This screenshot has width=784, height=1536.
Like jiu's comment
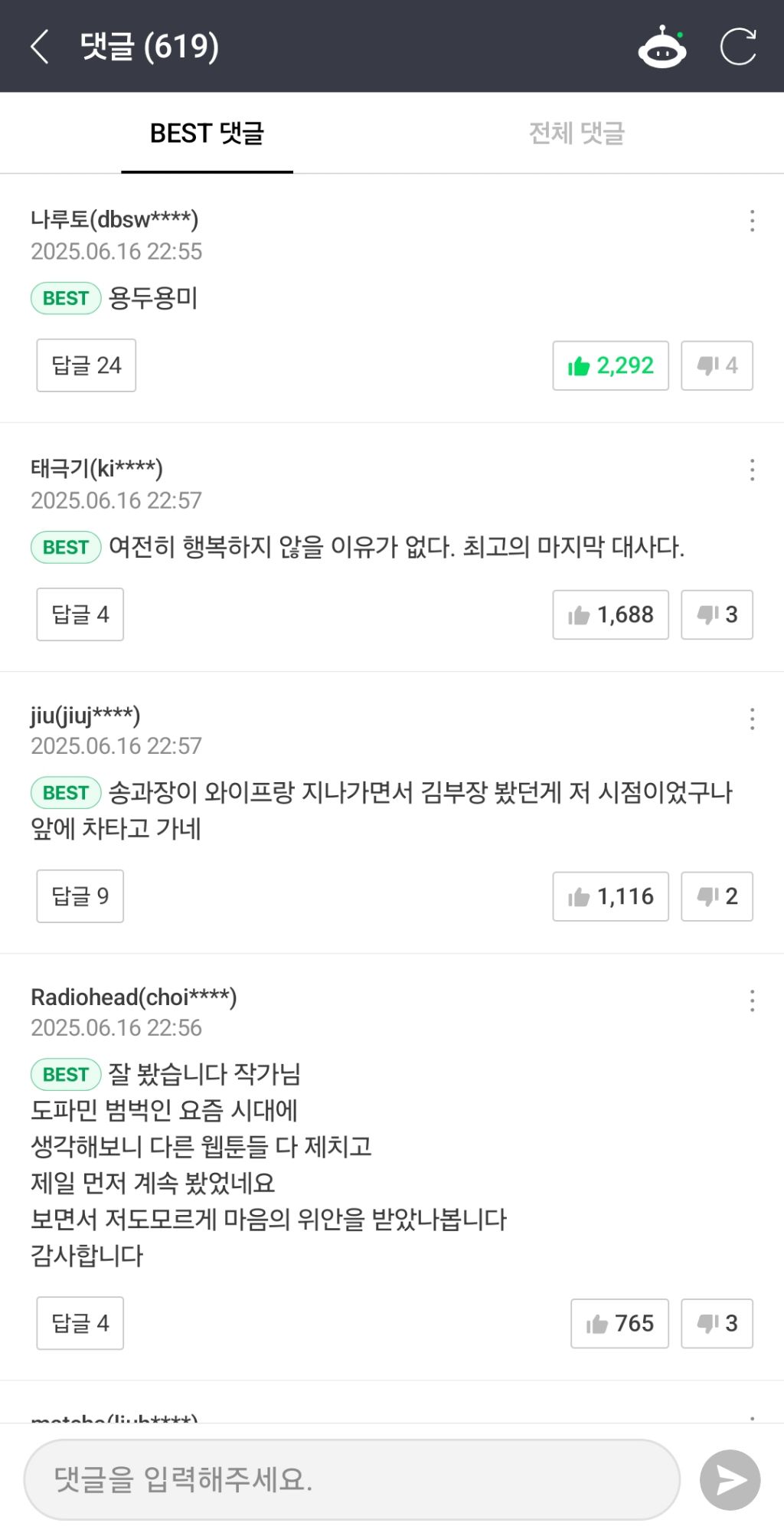610,896
